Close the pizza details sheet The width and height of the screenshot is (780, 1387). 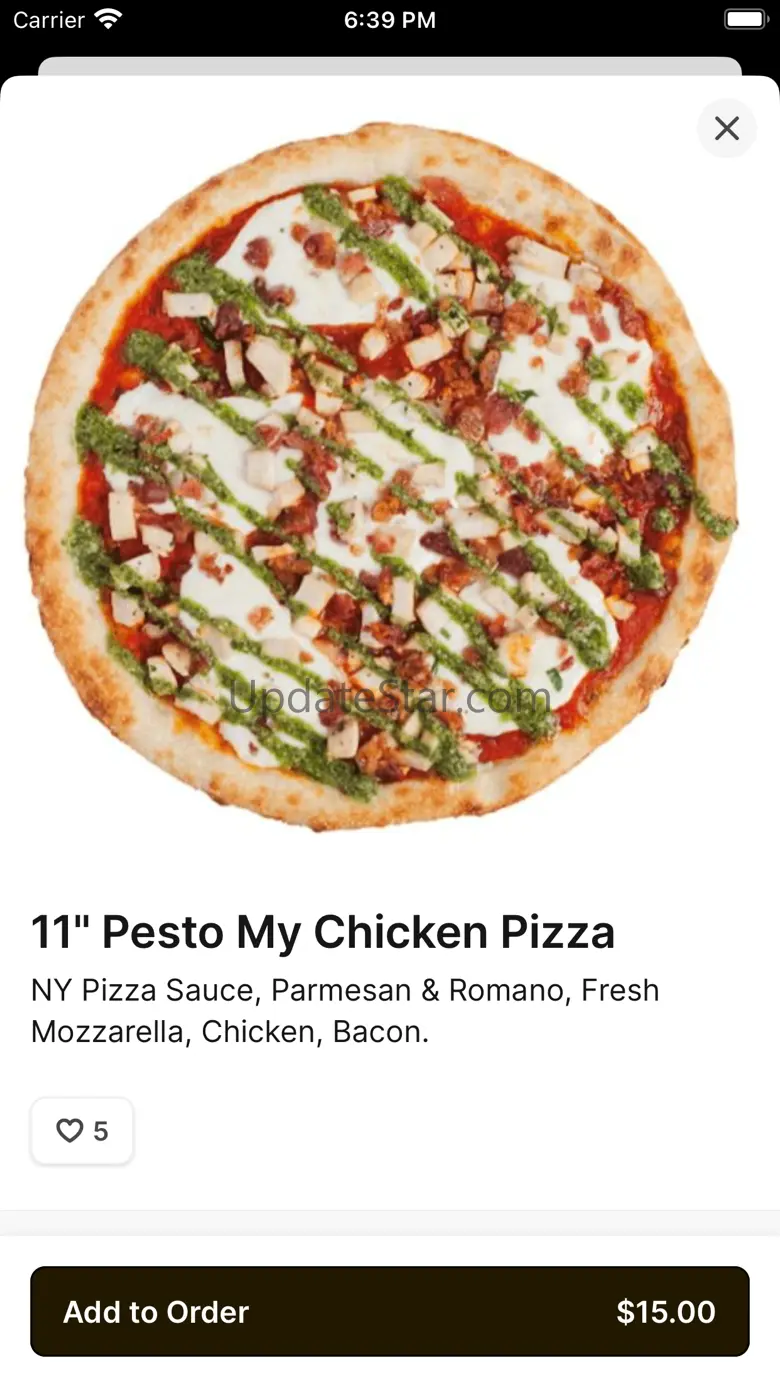click(x=727, y=128)
